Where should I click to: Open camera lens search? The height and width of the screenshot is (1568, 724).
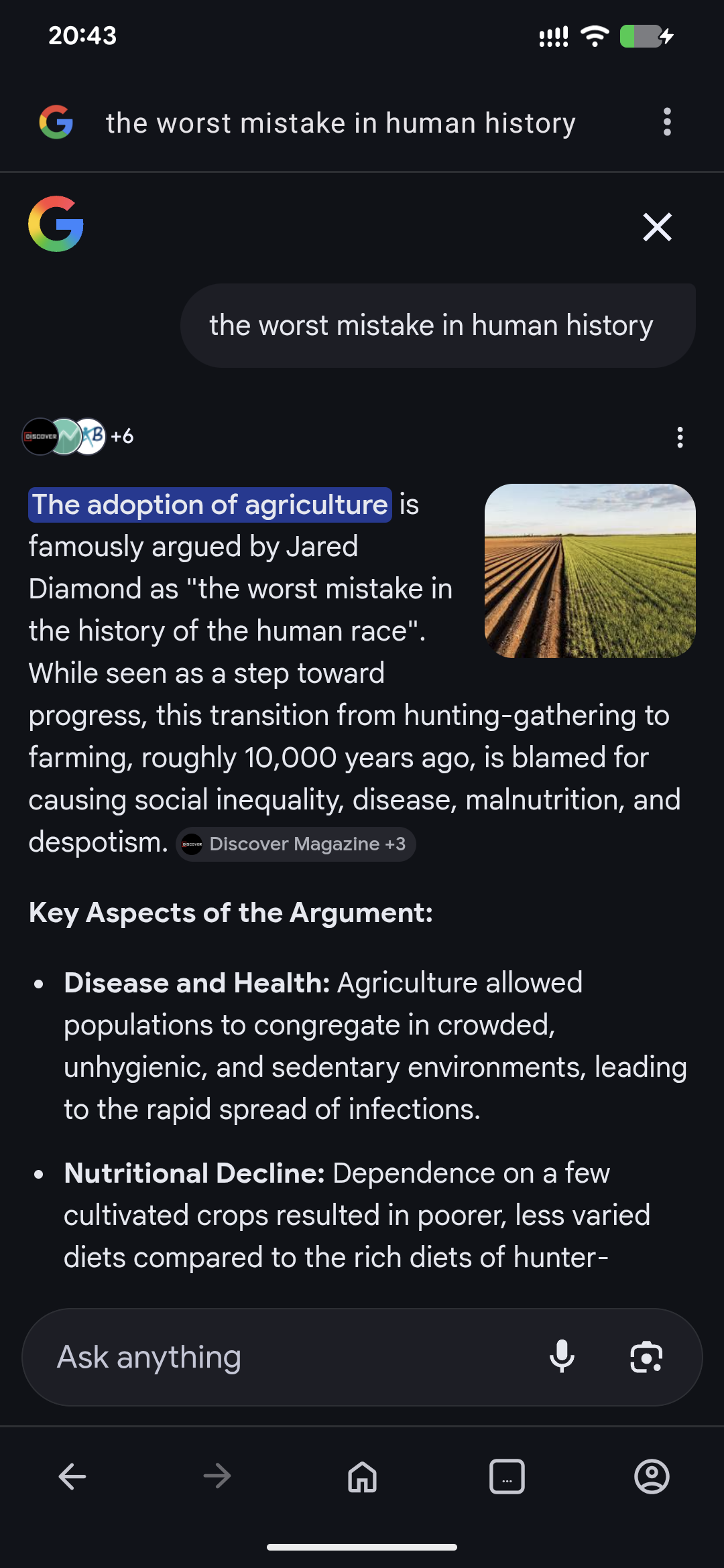click(646, 1358)
